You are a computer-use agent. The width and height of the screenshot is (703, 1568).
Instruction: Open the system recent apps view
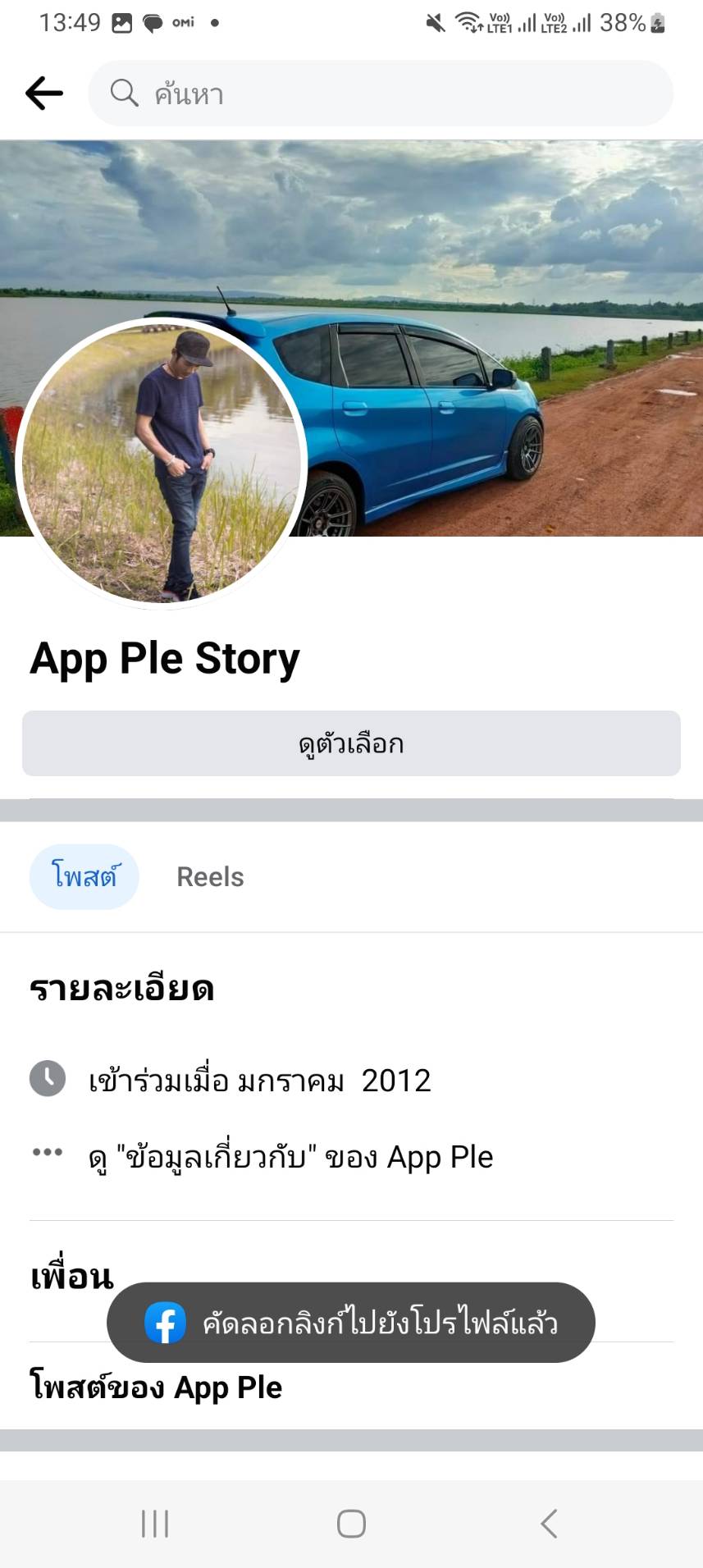pos(155,1524)
